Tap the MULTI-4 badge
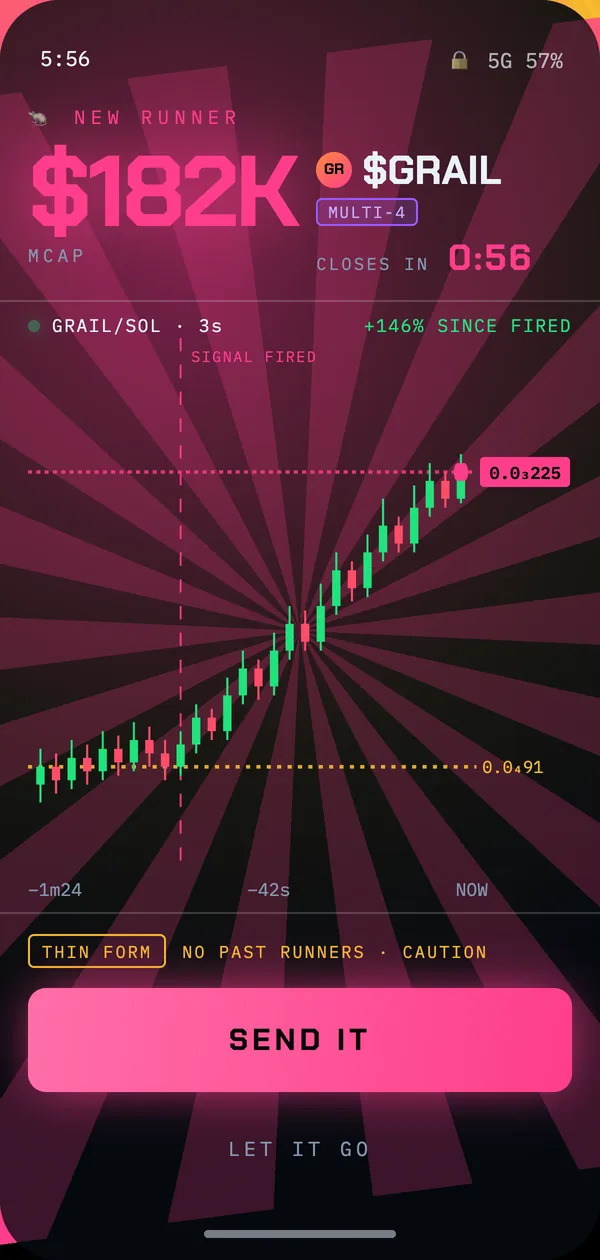600x1260 pixels. [367, 212]
